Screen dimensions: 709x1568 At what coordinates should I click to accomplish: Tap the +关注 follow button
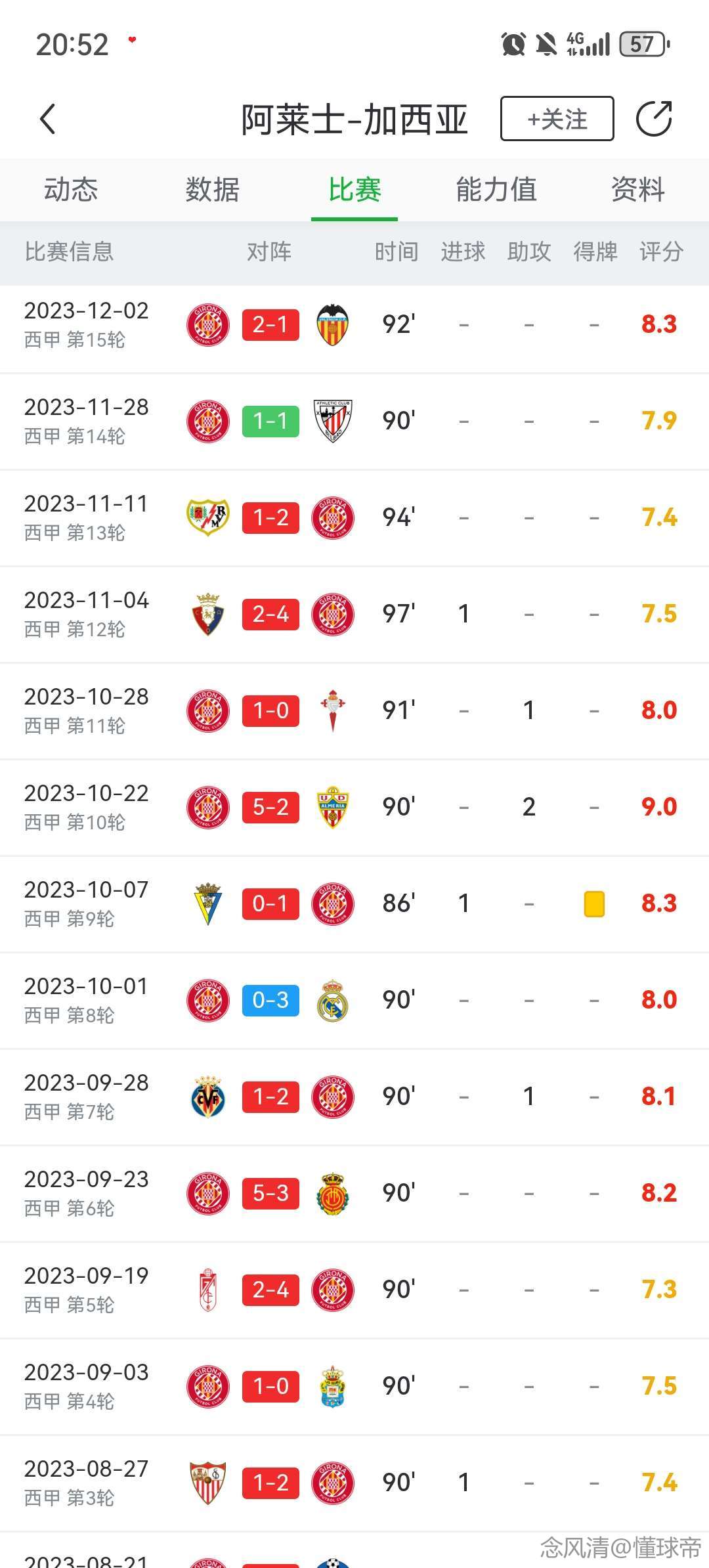pos(557,119)
